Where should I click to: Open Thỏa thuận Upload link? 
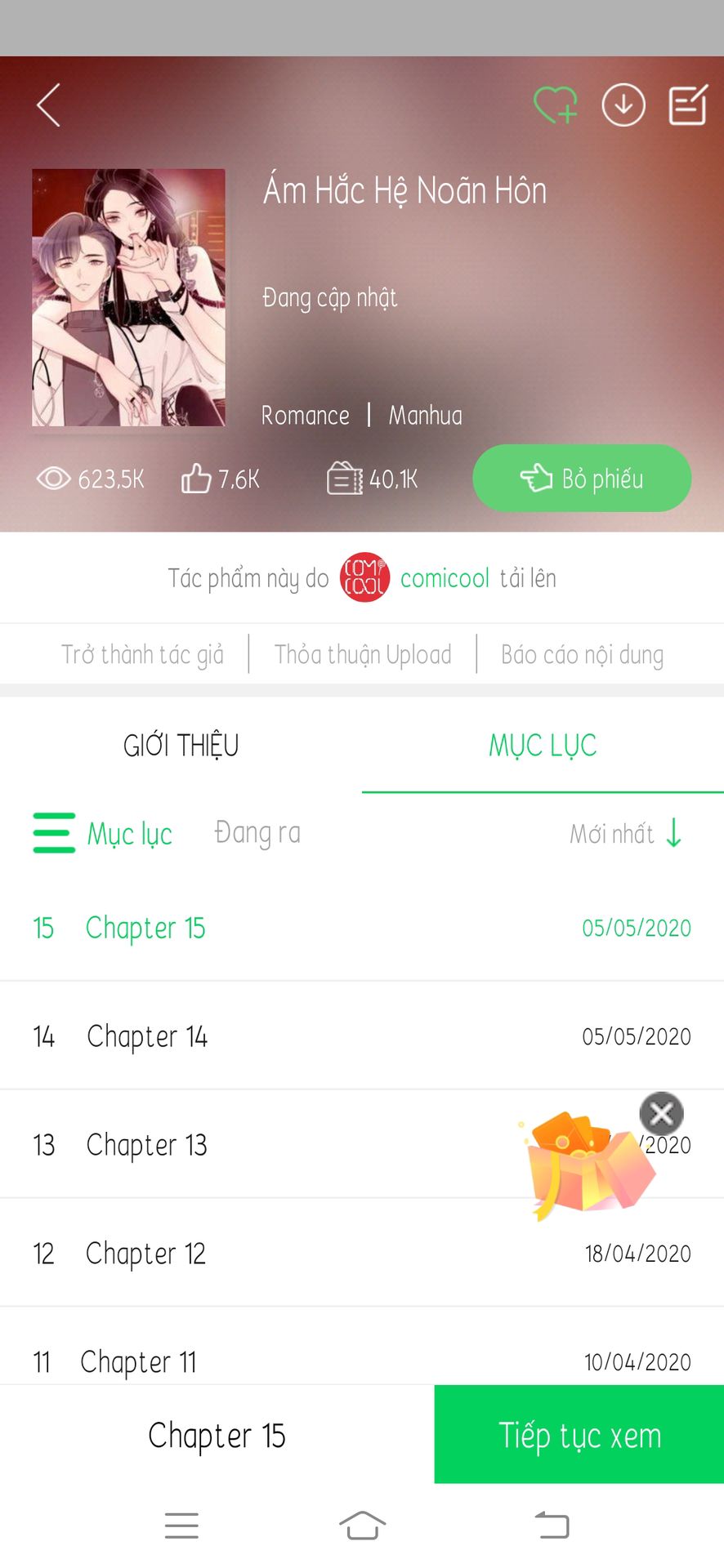click(x=363, y=654)
